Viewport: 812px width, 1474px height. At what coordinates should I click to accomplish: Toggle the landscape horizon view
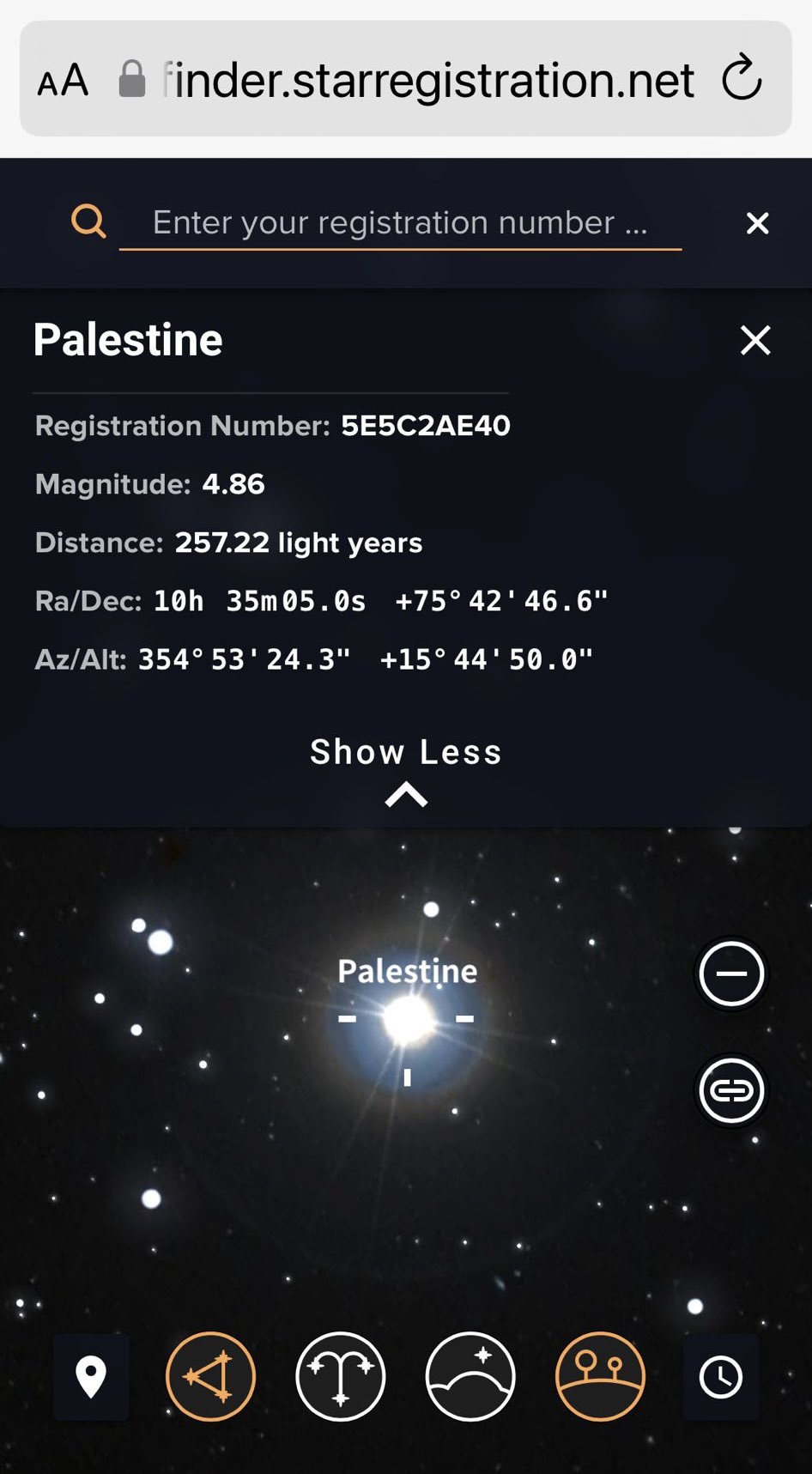click(x=600, y=1377)
